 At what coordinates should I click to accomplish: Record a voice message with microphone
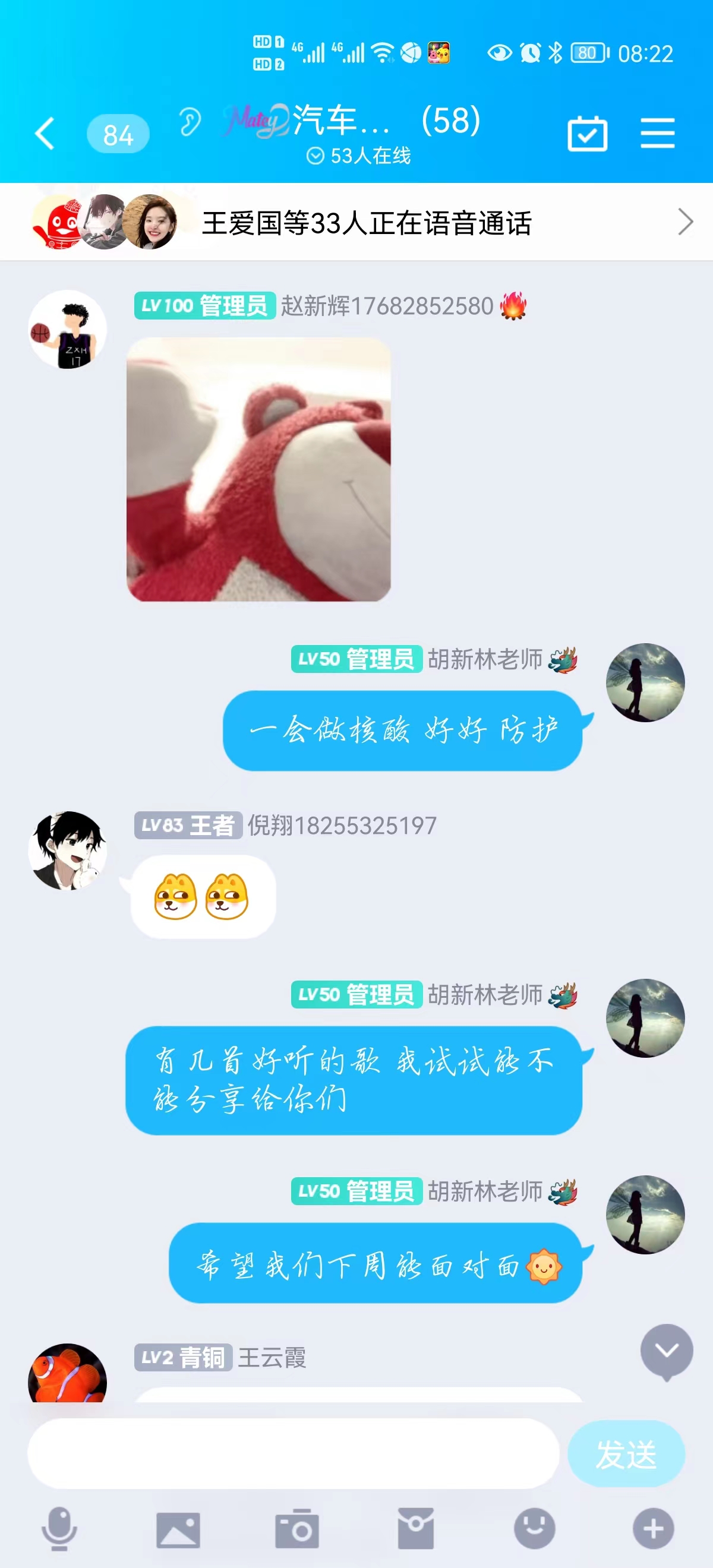[59, 1528]
